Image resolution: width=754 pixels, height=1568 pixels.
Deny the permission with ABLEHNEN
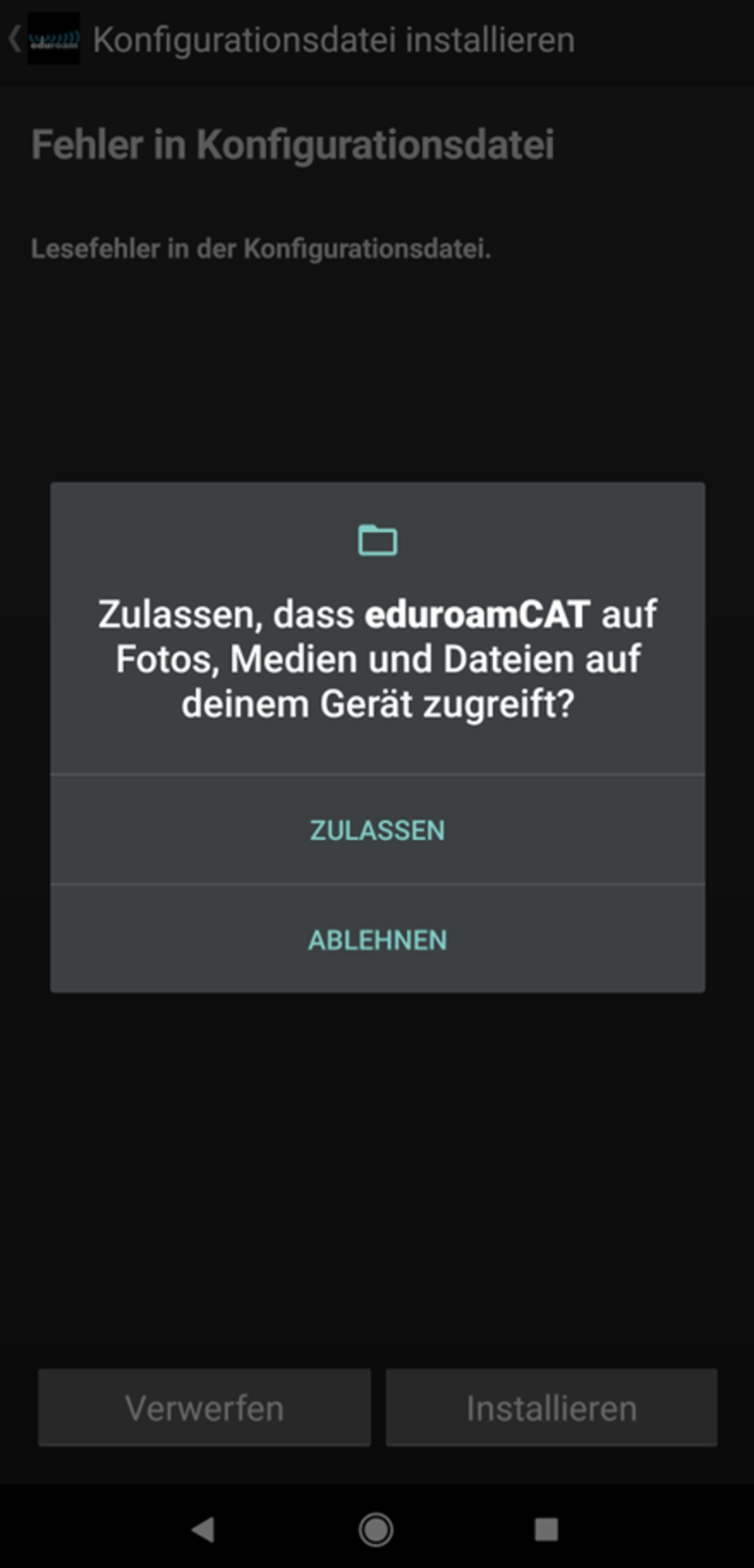pyautogui.click(x=378, y=940)
